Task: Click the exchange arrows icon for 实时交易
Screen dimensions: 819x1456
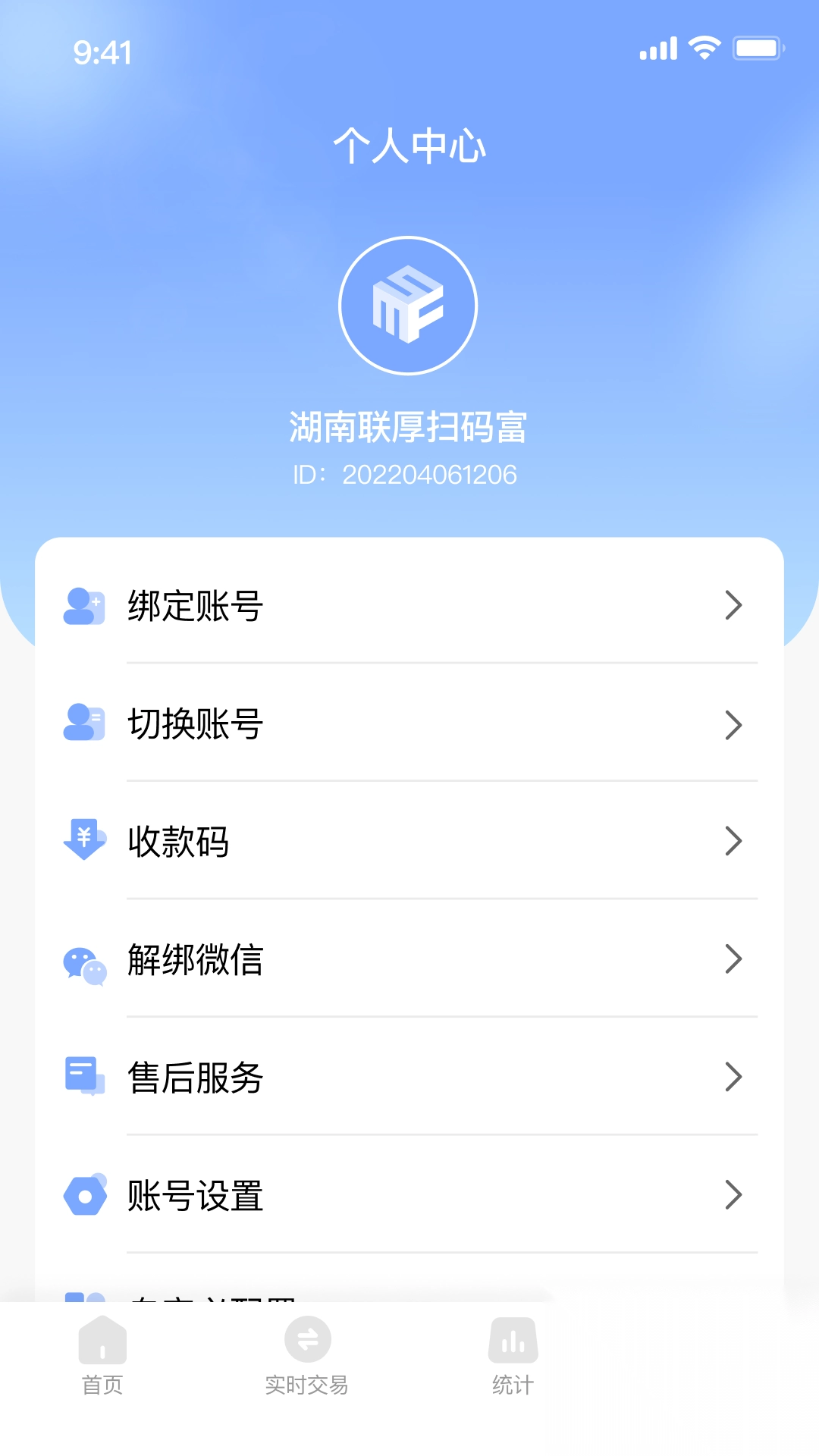Action: click(x=306, y=1340)
